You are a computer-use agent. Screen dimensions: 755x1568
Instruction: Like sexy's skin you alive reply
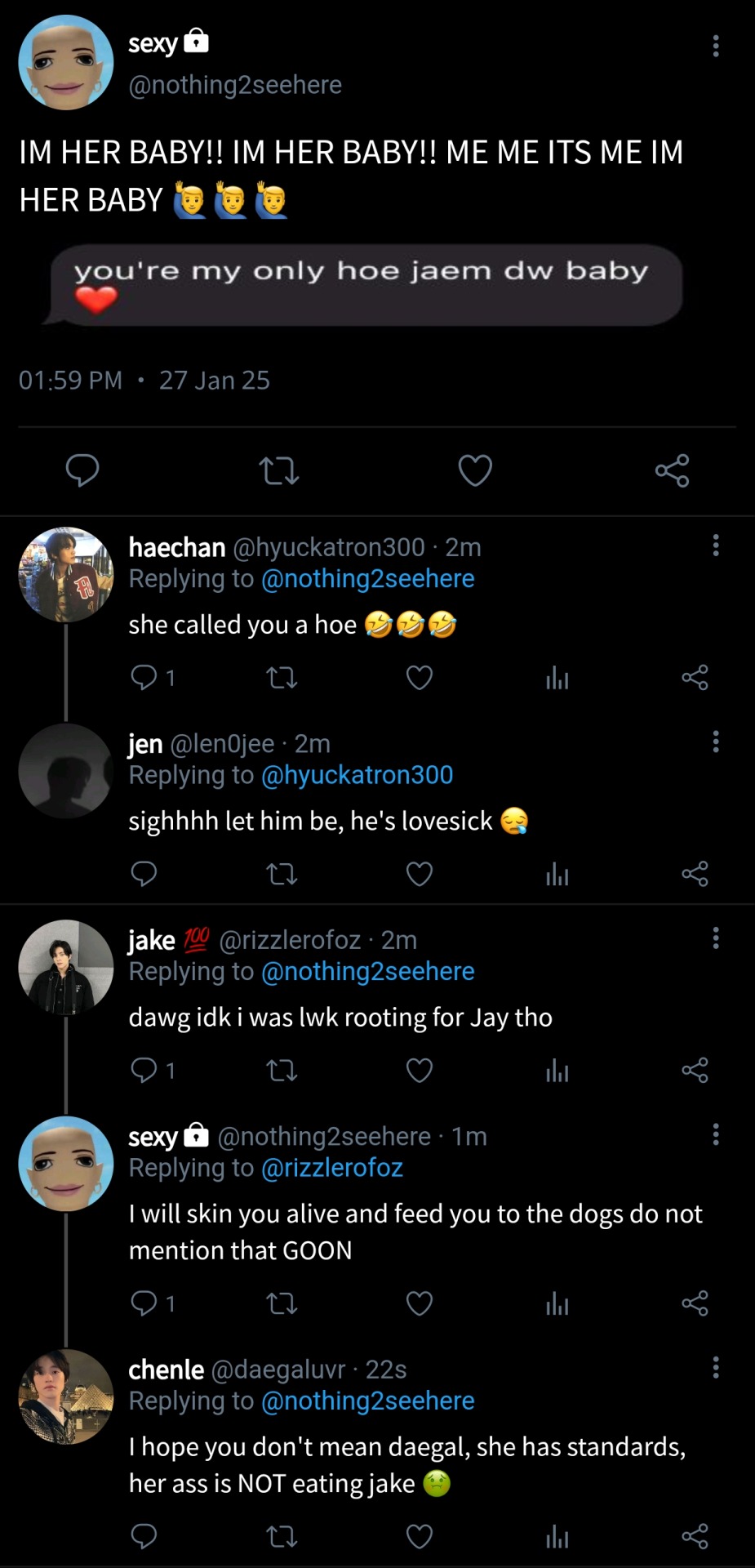point(420,1303)
